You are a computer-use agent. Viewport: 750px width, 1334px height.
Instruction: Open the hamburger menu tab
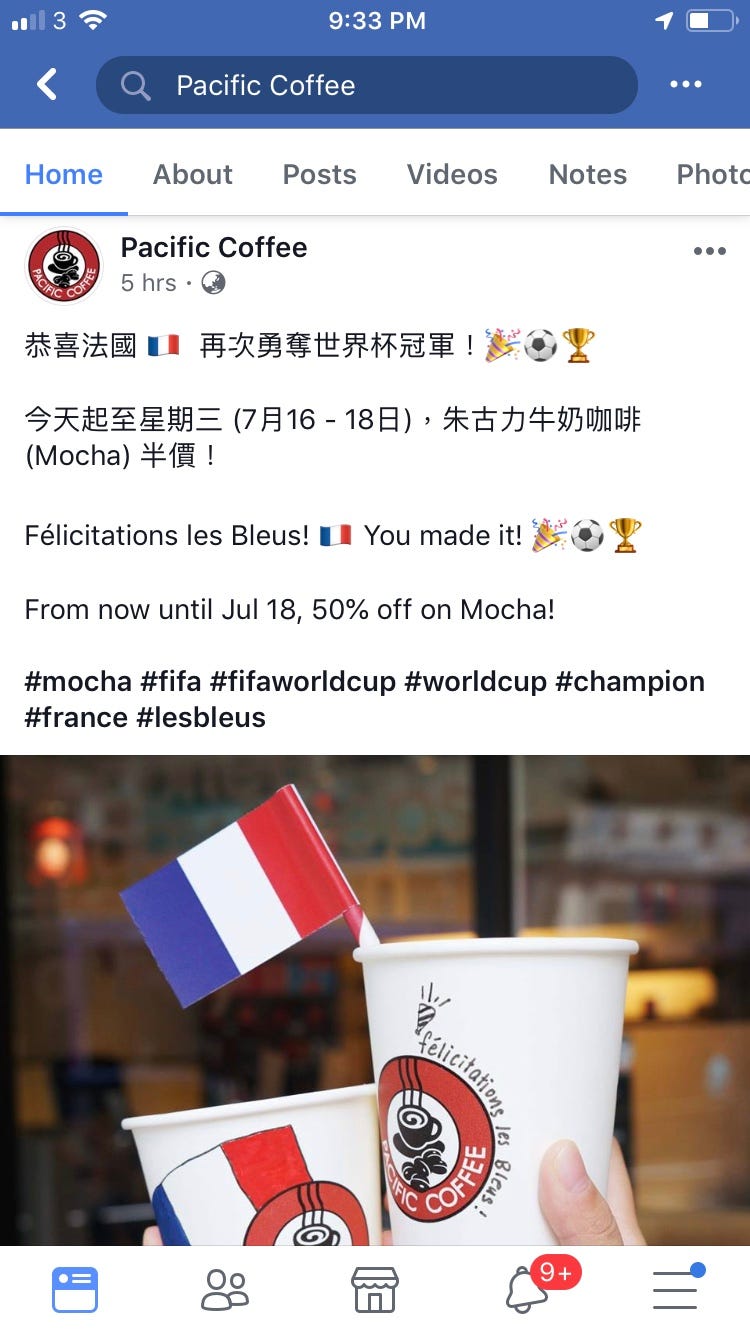pyautogui.click(x=676, y=1289)
